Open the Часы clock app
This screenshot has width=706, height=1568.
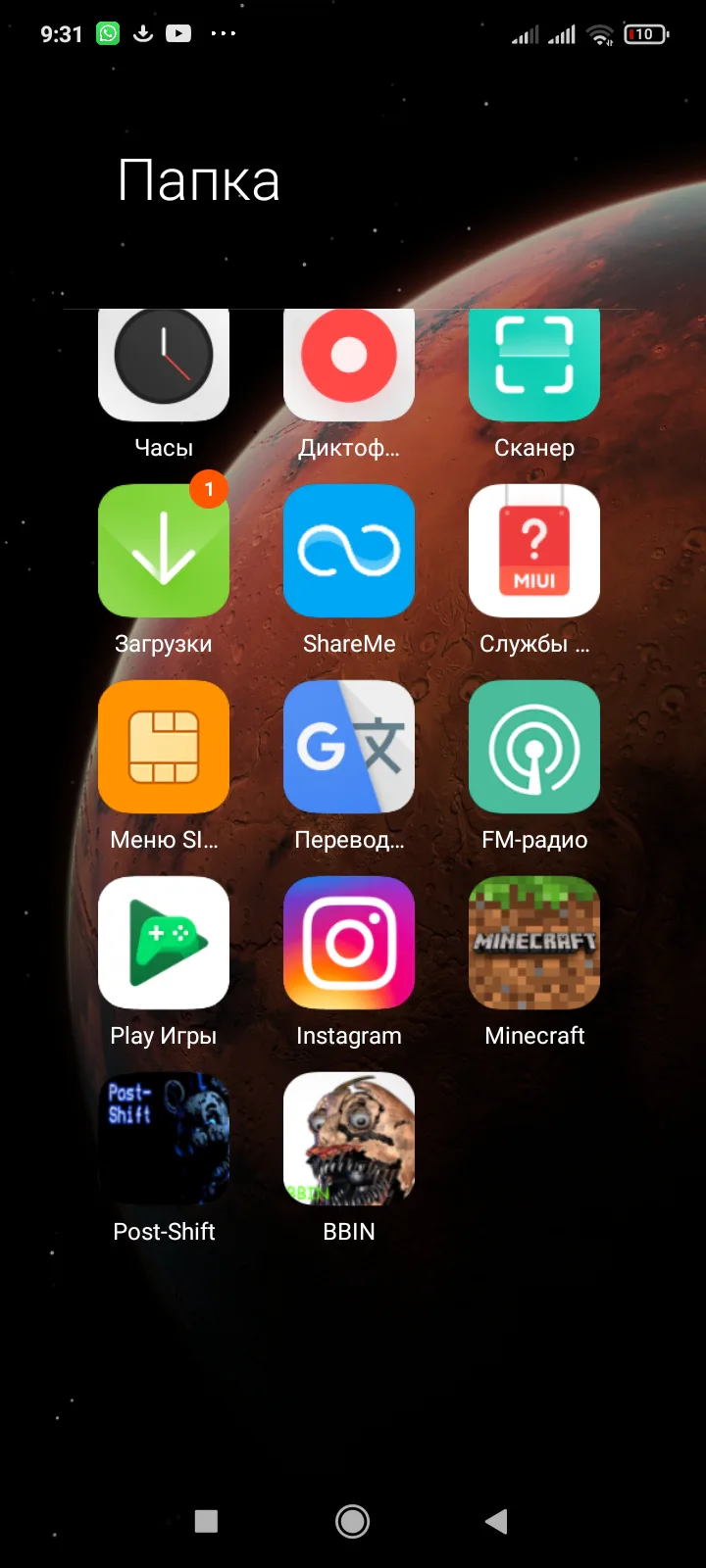[x=164, y=365]
